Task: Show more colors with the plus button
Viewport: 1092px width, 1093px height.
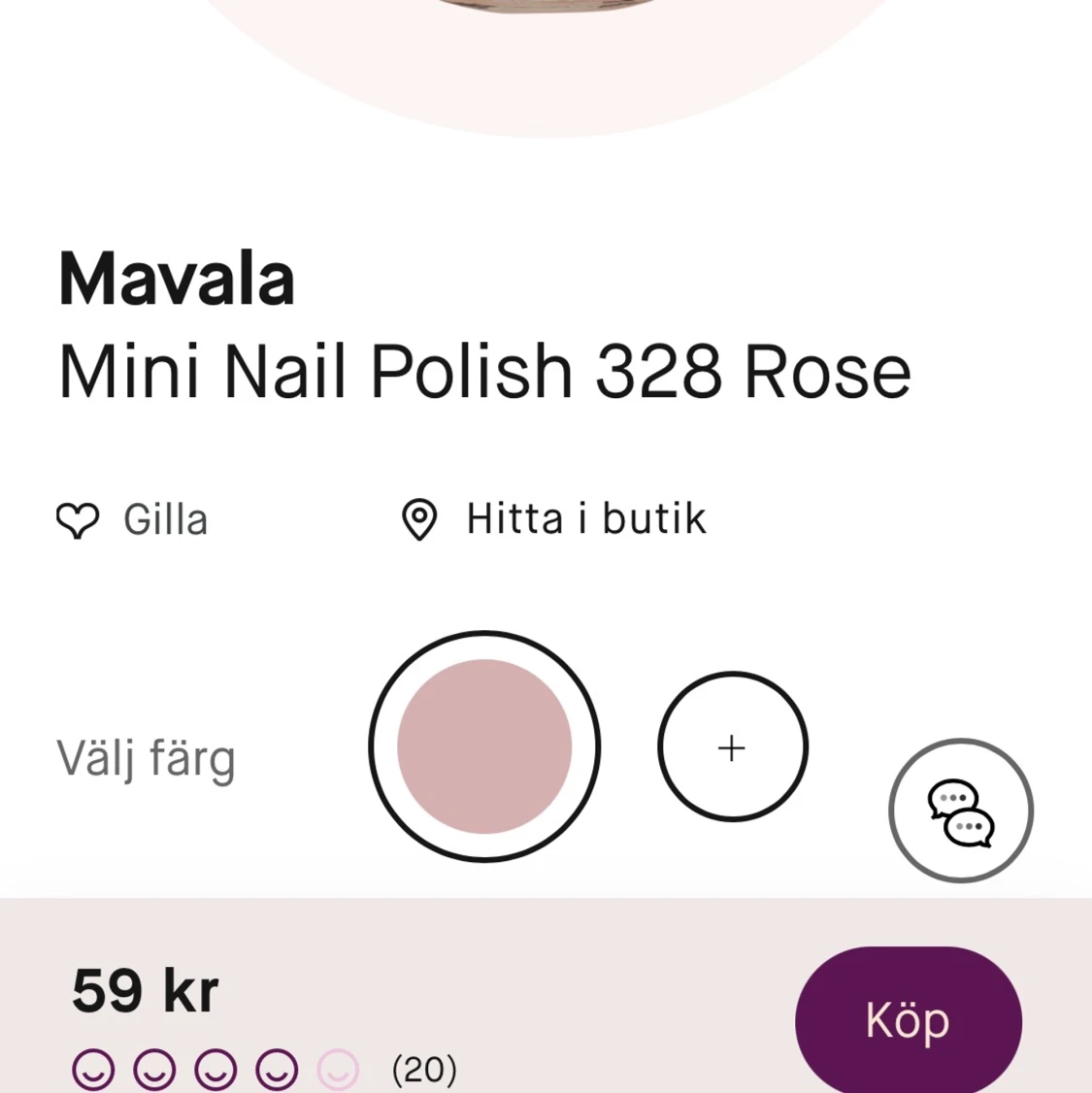Action: (732, 747)
